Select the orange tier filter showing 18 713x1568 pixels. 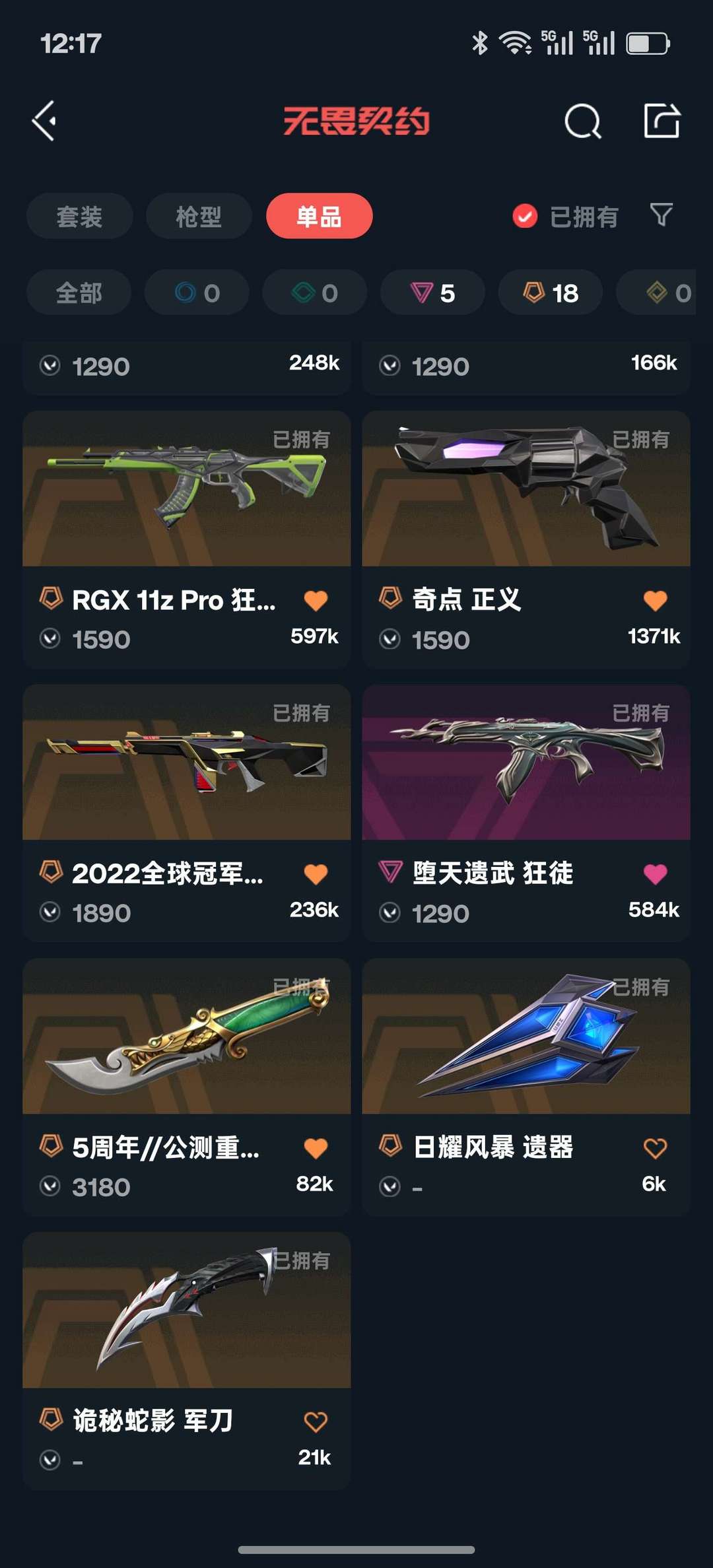tap(549, 292)
